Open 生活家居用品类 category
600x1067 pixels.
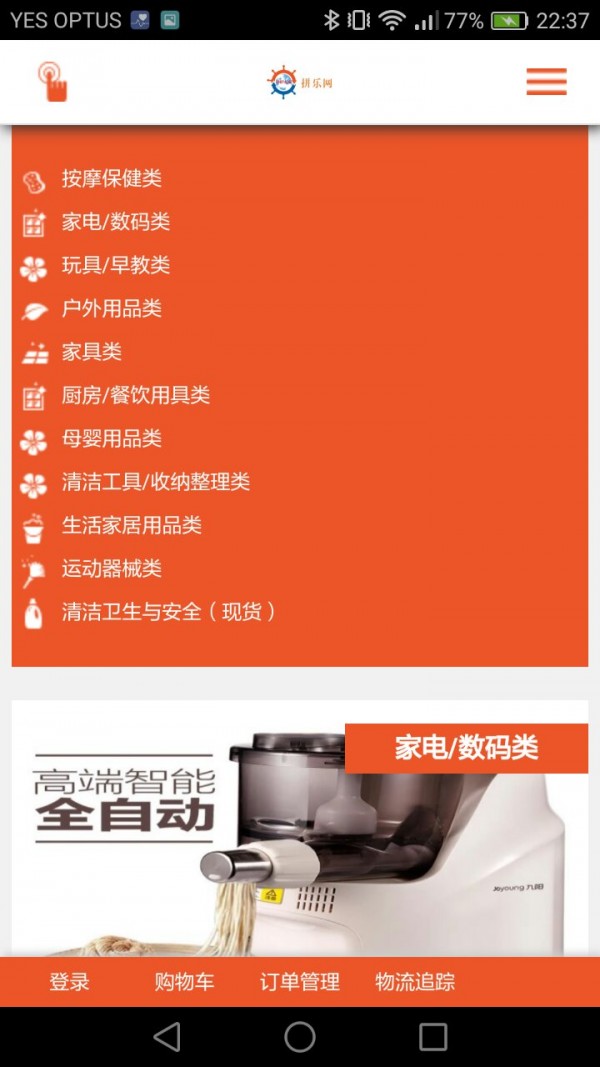131,525
